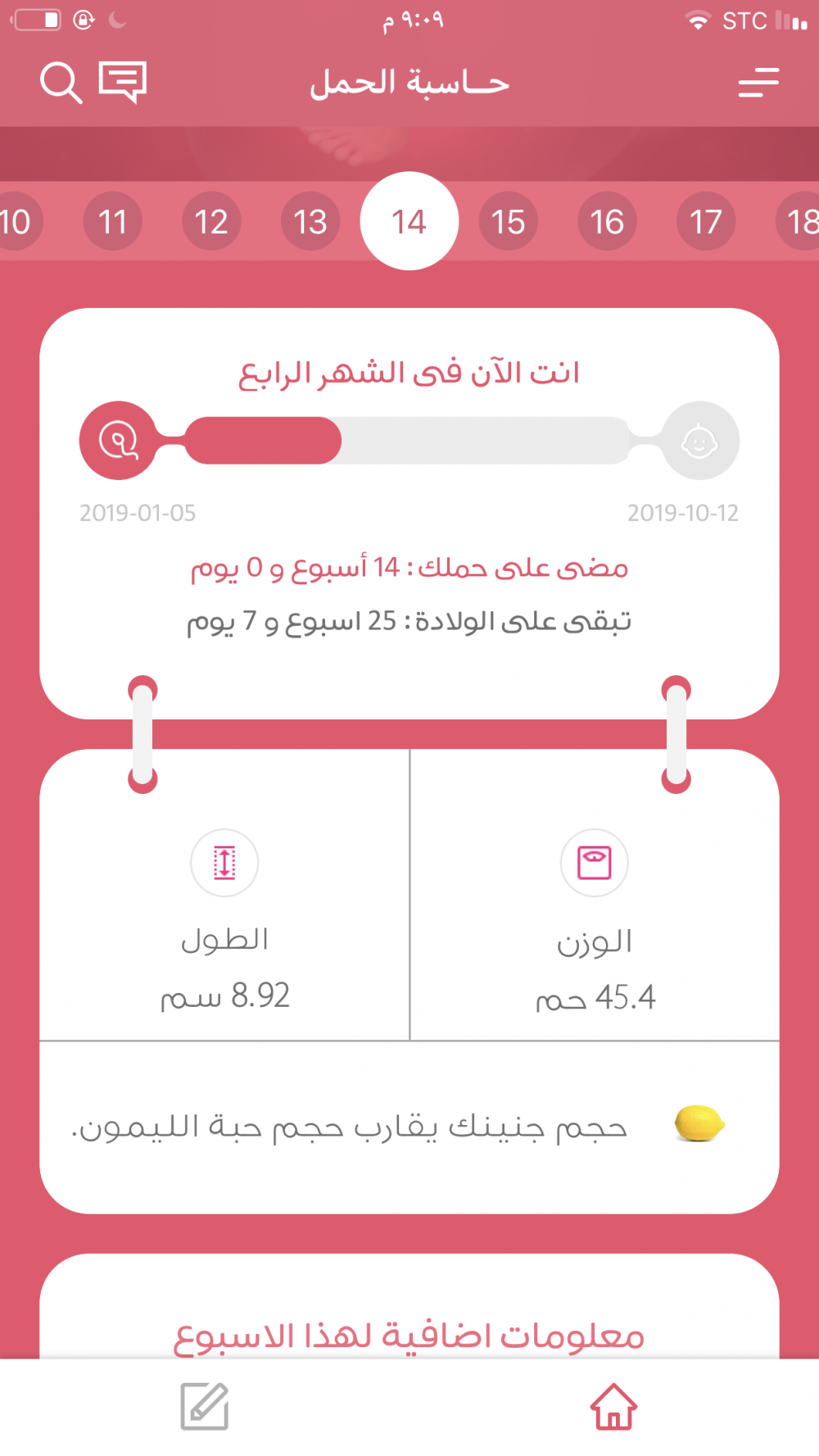Go to the home tab

(x=613, y=1406)
